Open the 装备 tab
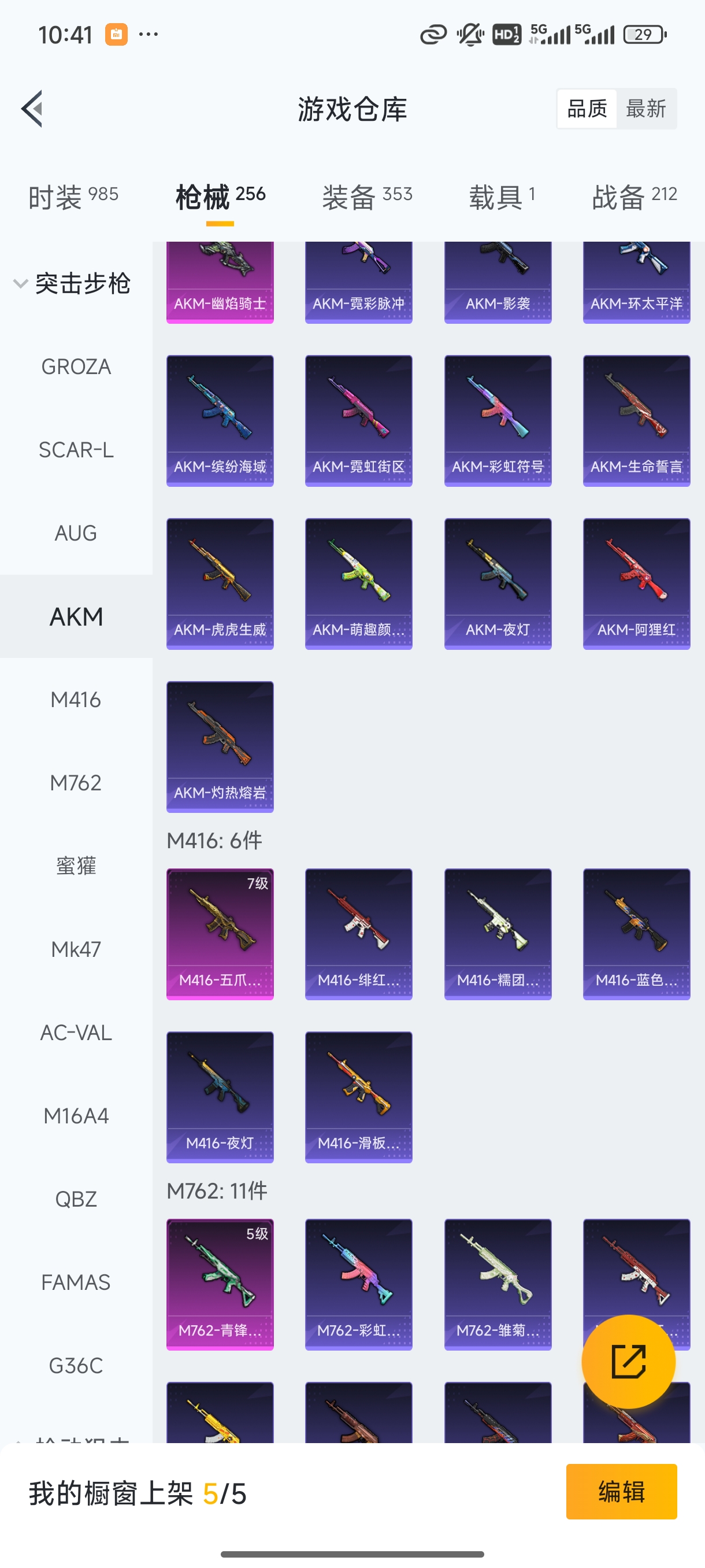 pos(367,197)
